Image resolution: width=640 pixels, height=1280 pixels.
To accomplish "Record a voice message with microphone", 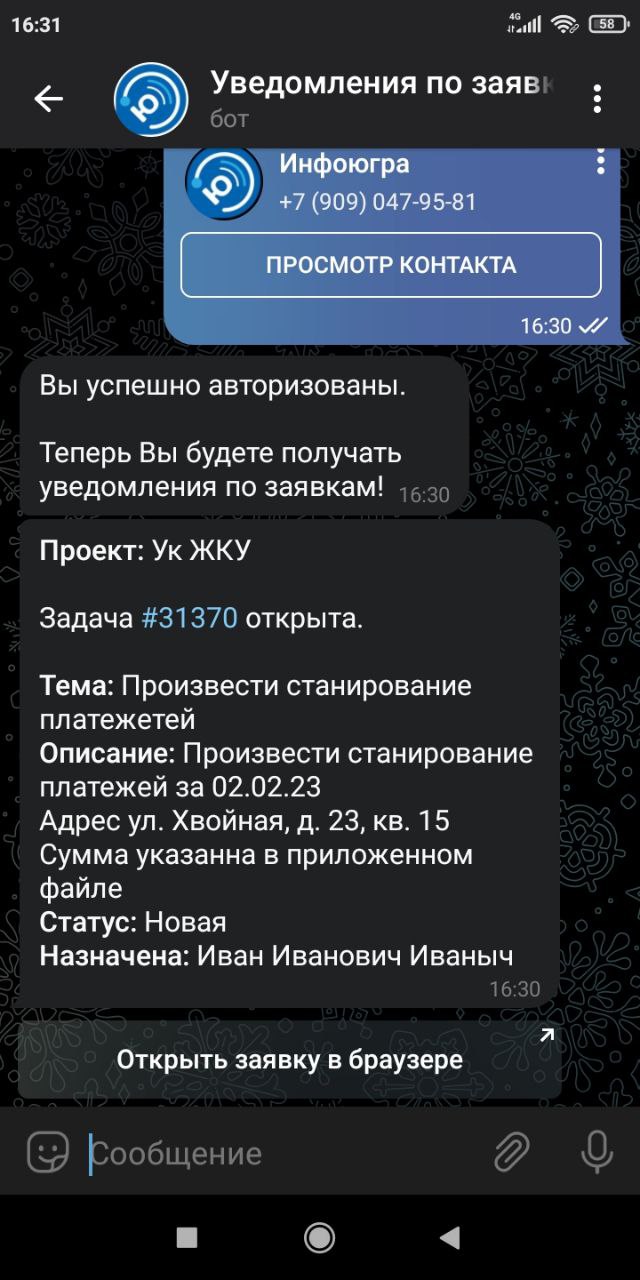I will tap(597, 1153).
